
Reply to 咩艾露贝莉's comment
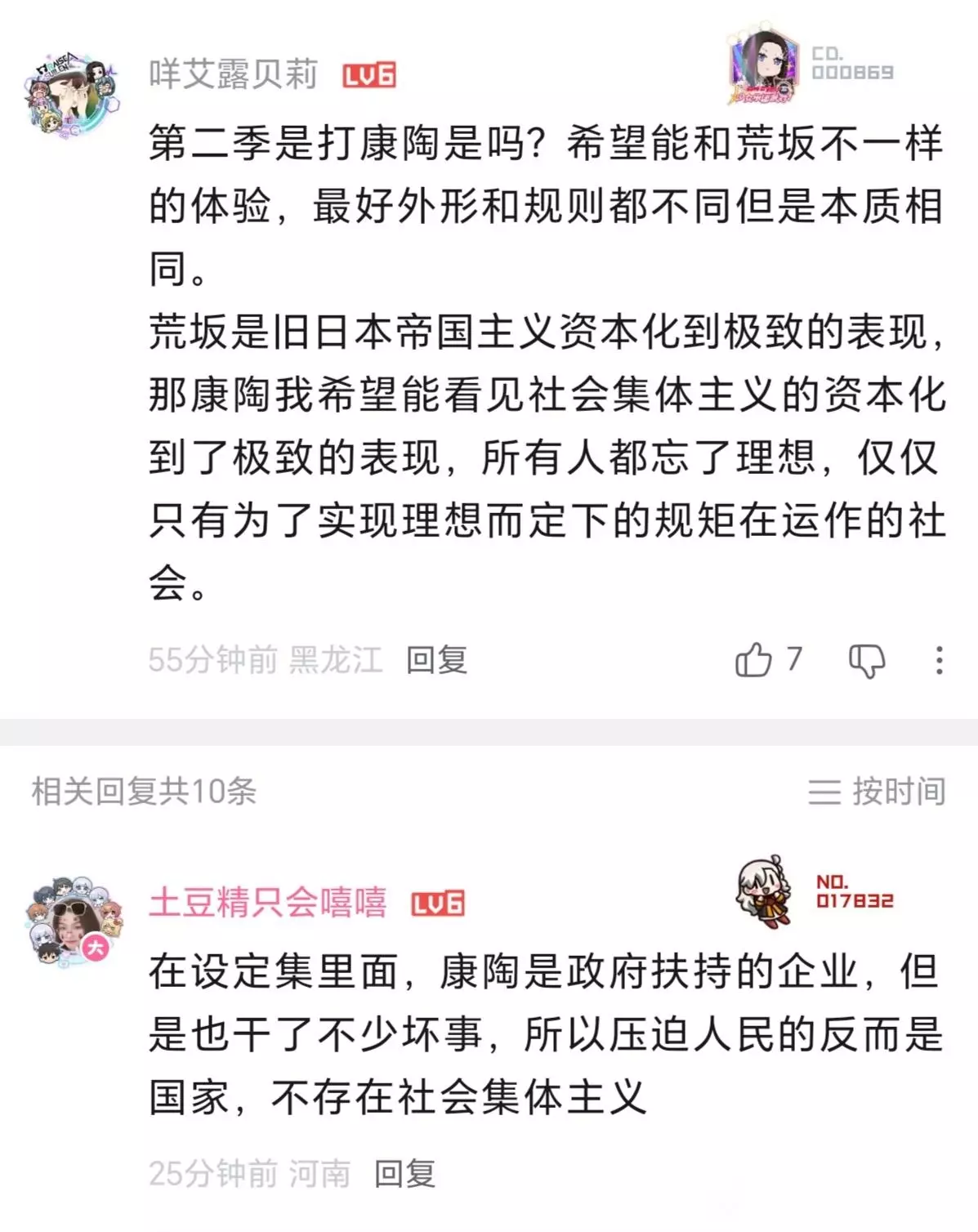436,659
